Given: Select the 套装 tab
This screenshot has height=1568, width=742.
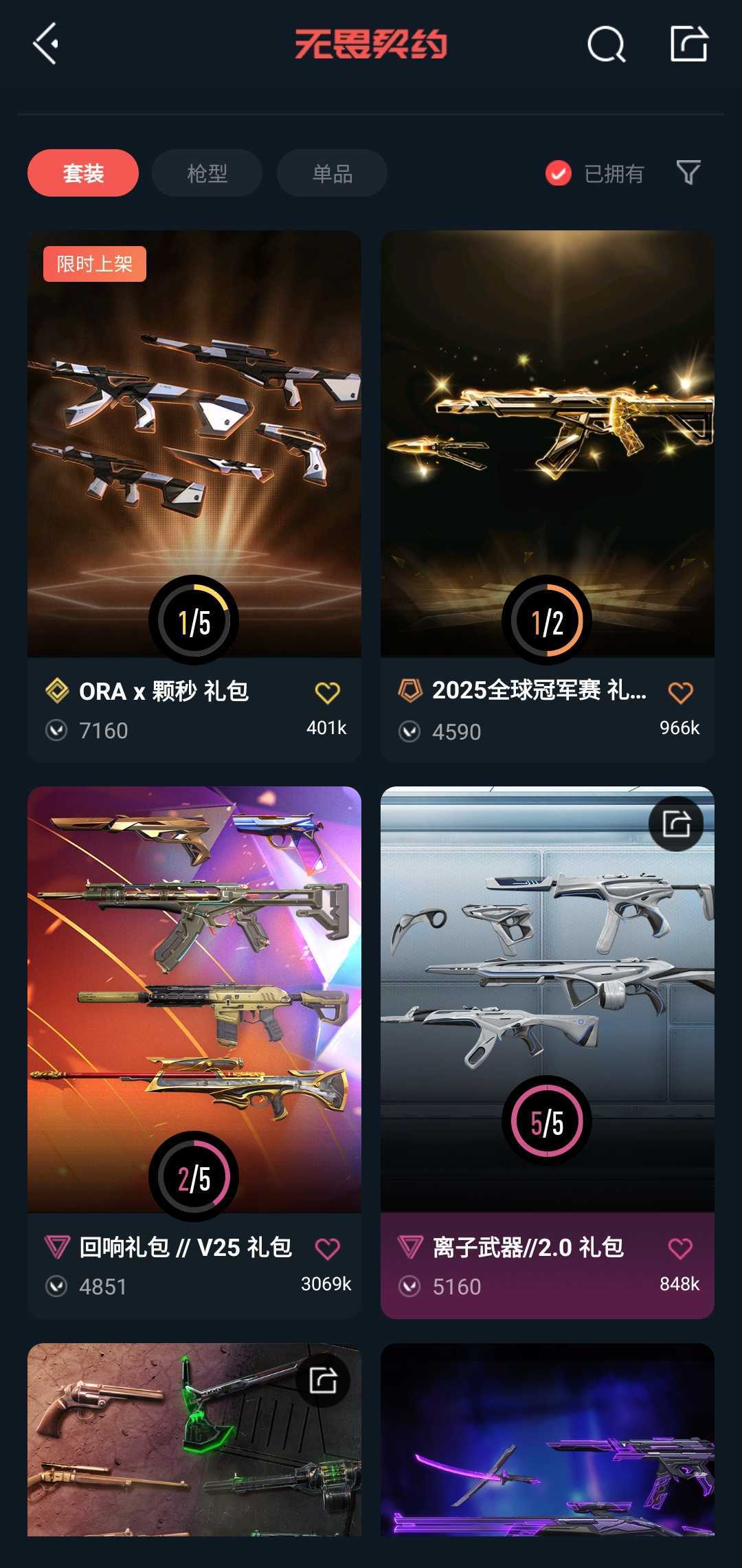Looking at the screenshot, I should click(x=82, y=173).
